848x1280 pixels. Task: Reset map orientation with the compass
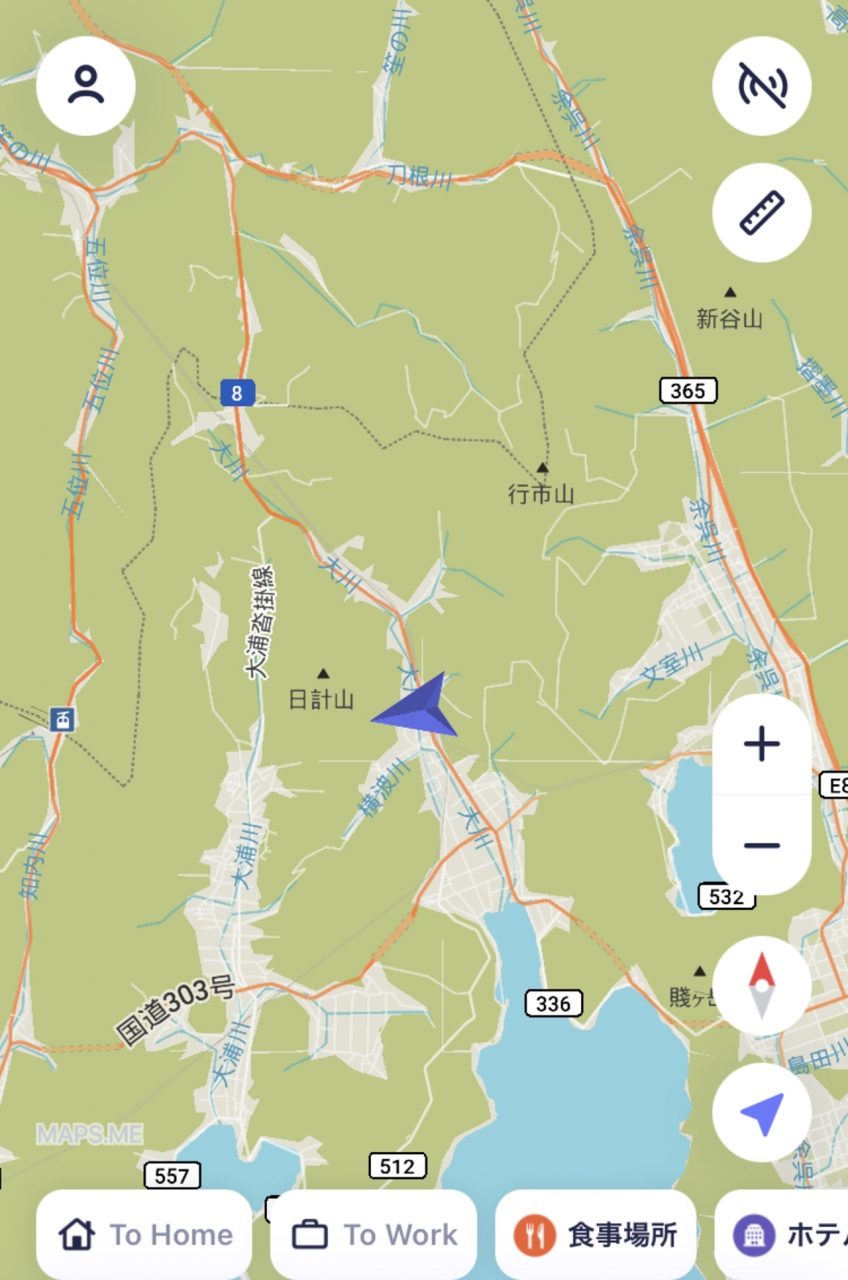point(762,985)
